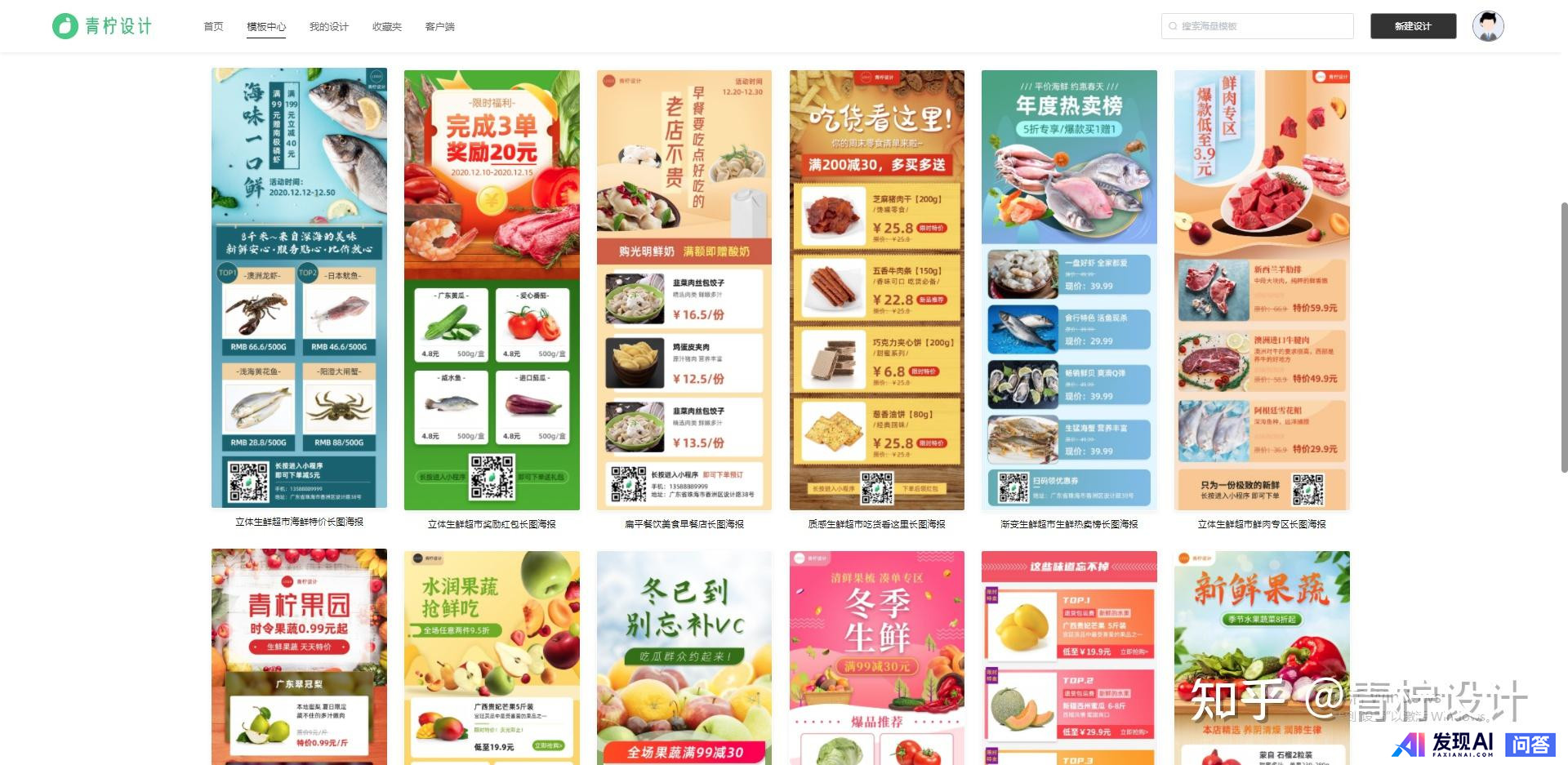Viewport: 1568px width, 765px height.
Task: Open the 立体生鲜超市海鲜特价长图海报 template
Action: [299, 288]
